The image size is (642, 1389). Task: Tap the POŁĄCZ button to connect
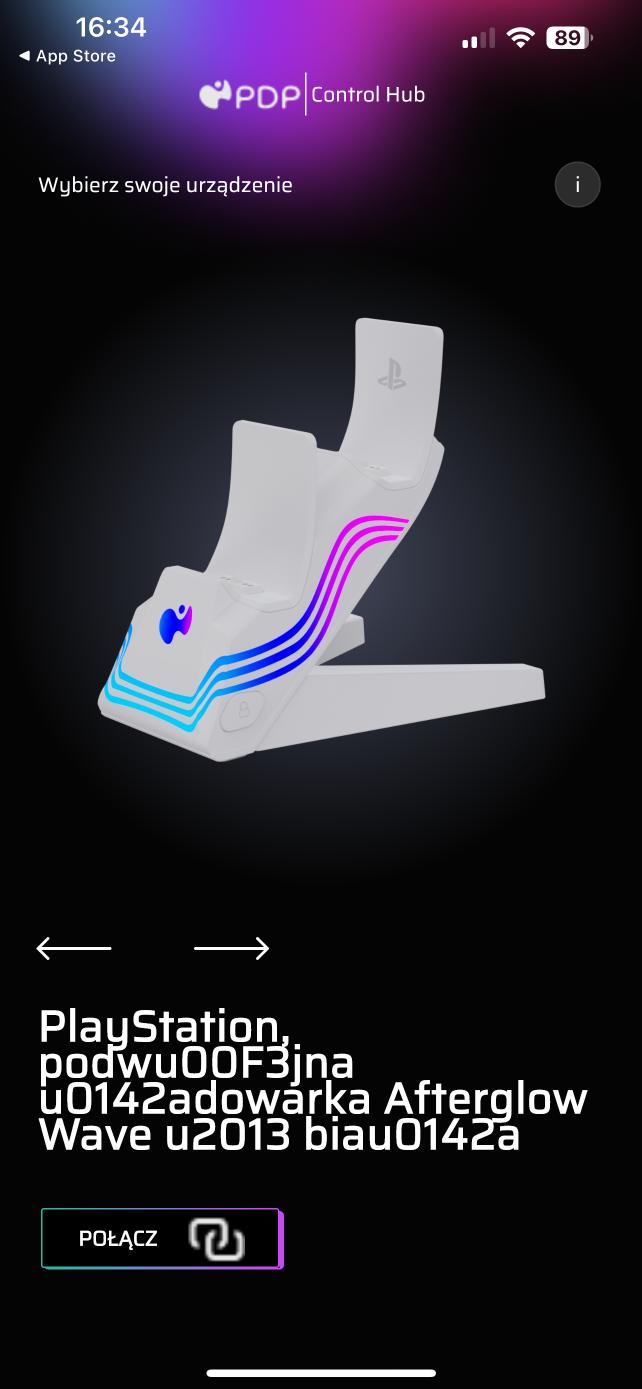tap(161, 1239)
